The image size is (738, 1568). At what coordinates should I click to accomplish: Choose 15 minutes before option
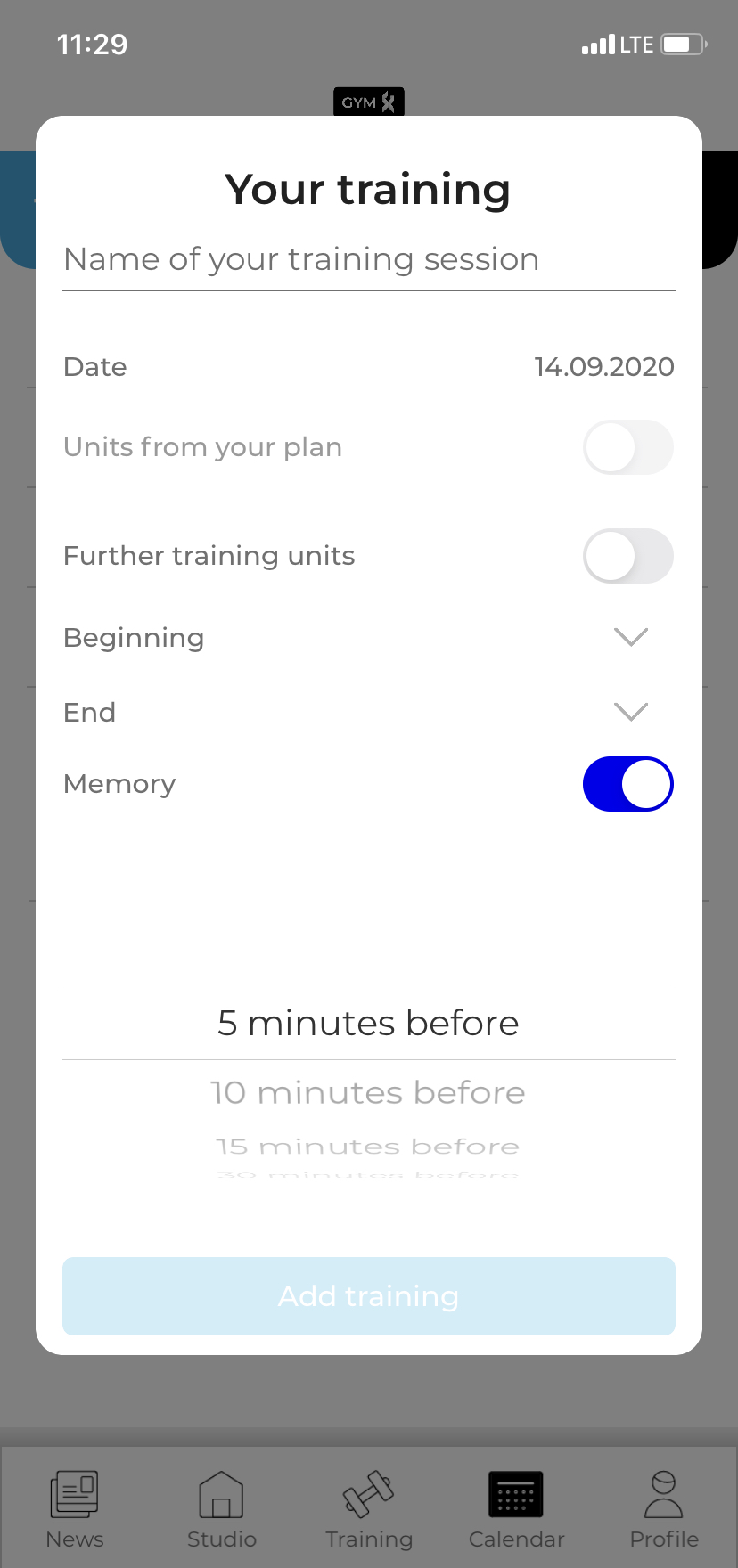click(x=368, y=1147)
